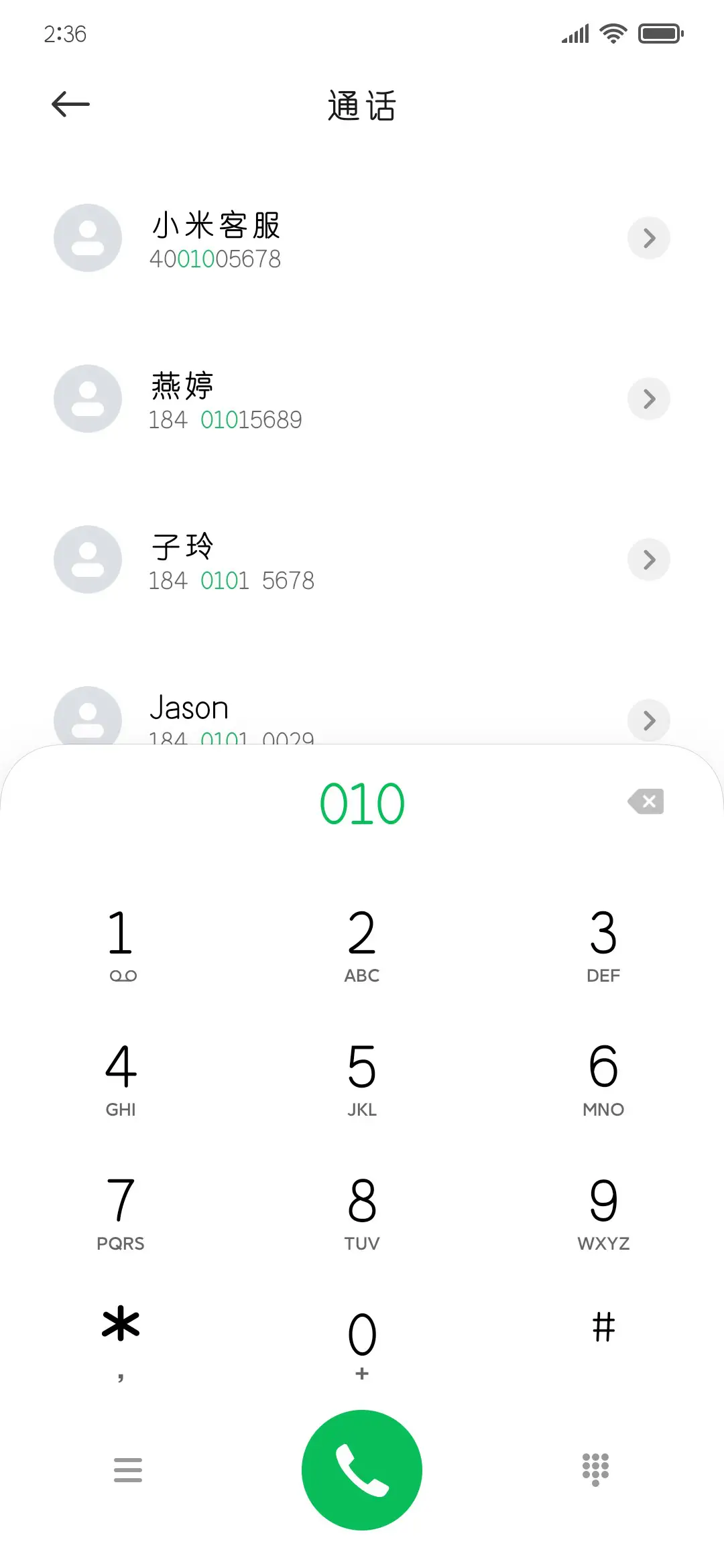Expand details for 小米客服 via chevron
724x1568 pixels.
click(x=648, y=239)
